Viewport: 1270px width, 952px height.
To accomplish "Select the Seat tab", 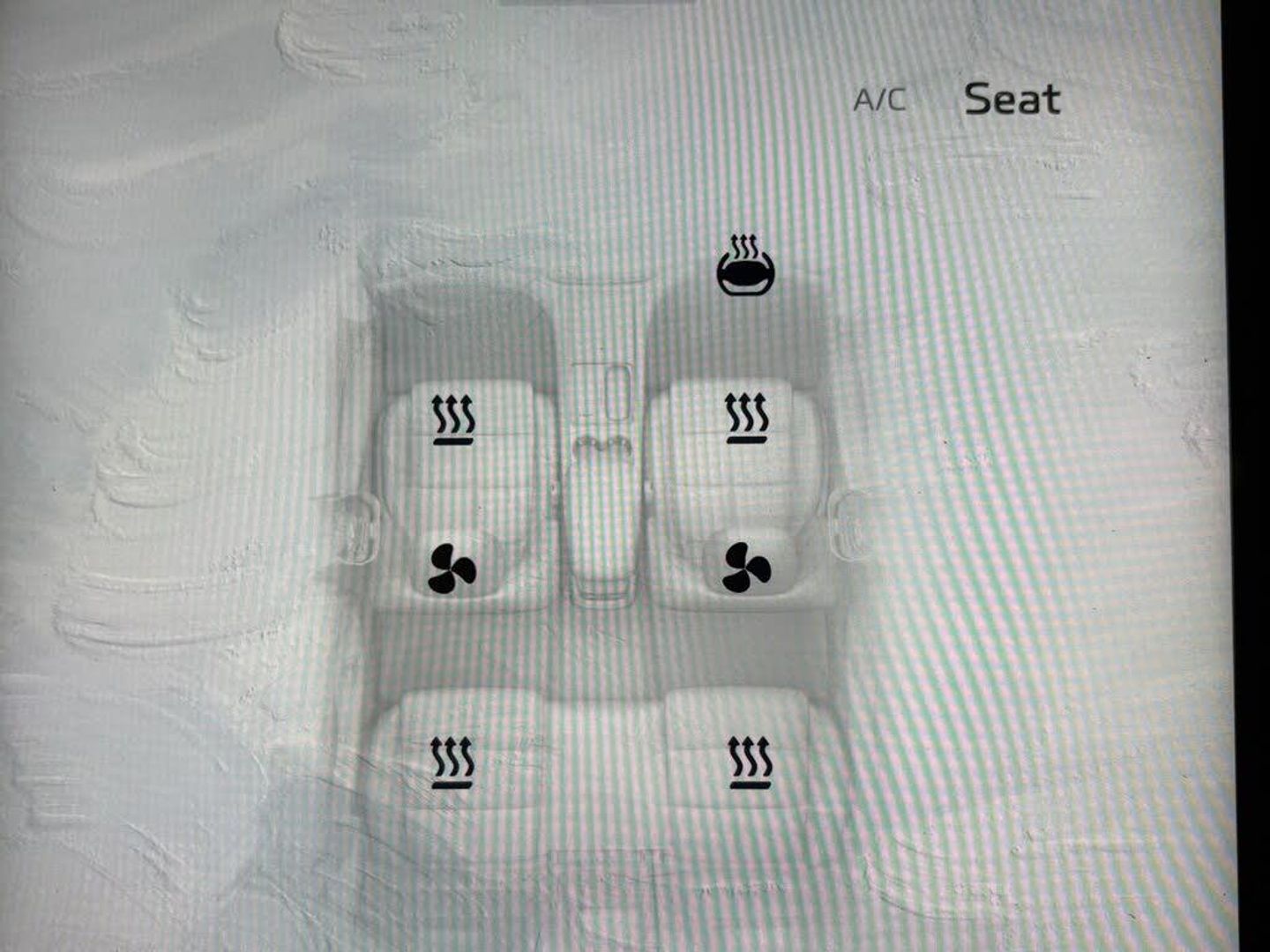I will (1012, 99).
